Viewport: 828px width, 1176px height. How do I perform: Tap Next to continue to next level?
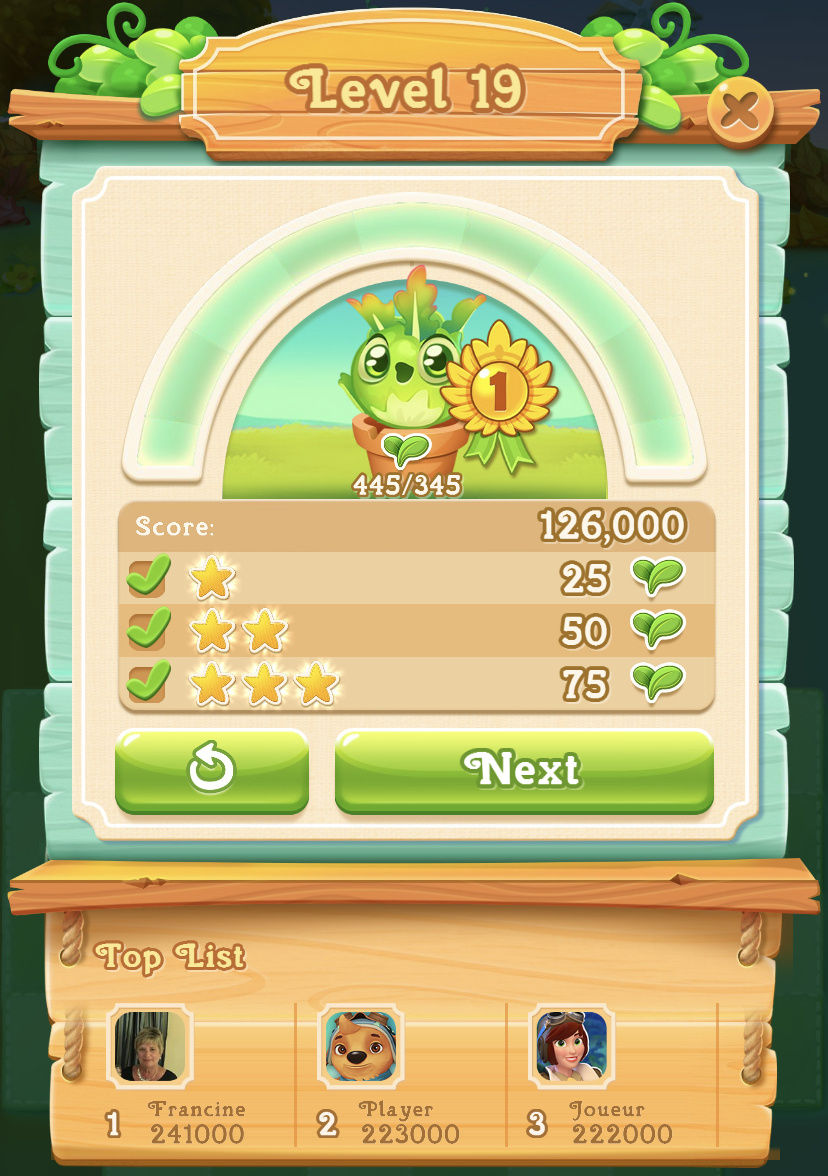(x=523, y=770)
